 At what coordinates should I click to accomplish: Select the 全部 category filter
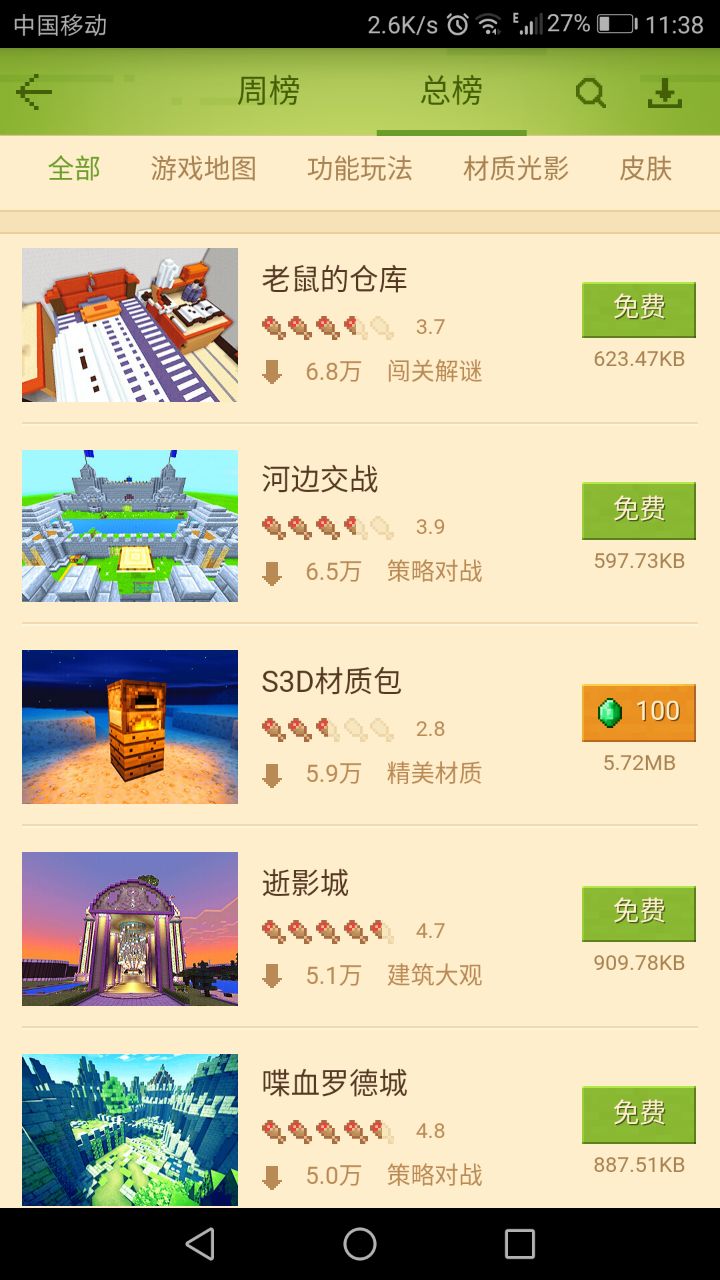tap(74, 169)
